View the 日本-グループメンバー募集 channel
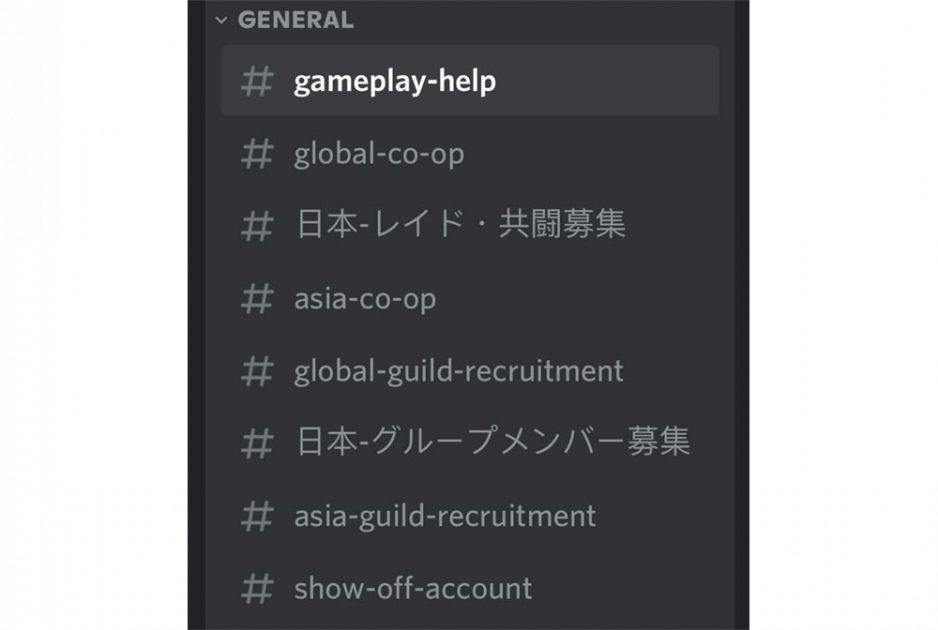This screenshot has width=938, height=630. click(491, 442)
